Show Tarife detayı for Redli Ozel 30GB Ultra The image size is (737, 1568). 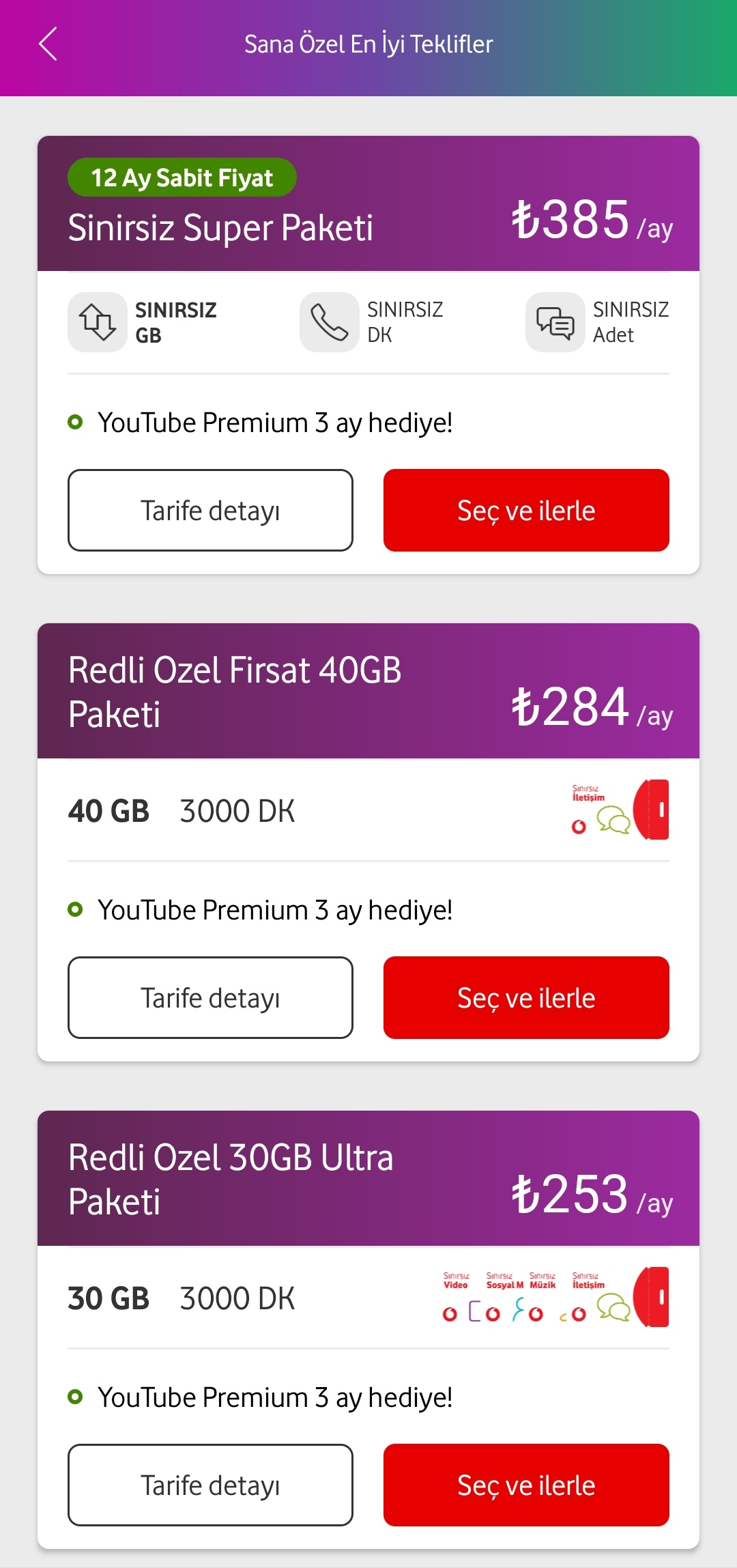pos(210,1485)
